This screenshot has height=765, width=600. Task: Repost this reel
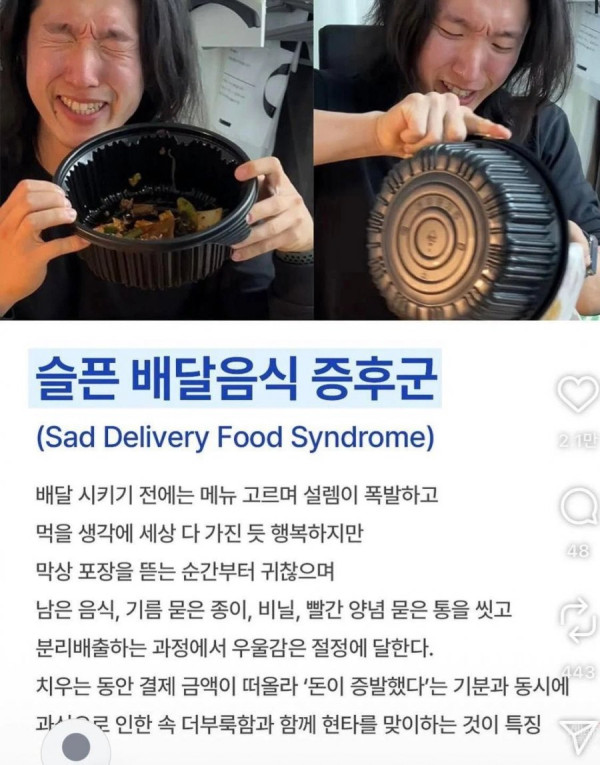click(578, 621)
